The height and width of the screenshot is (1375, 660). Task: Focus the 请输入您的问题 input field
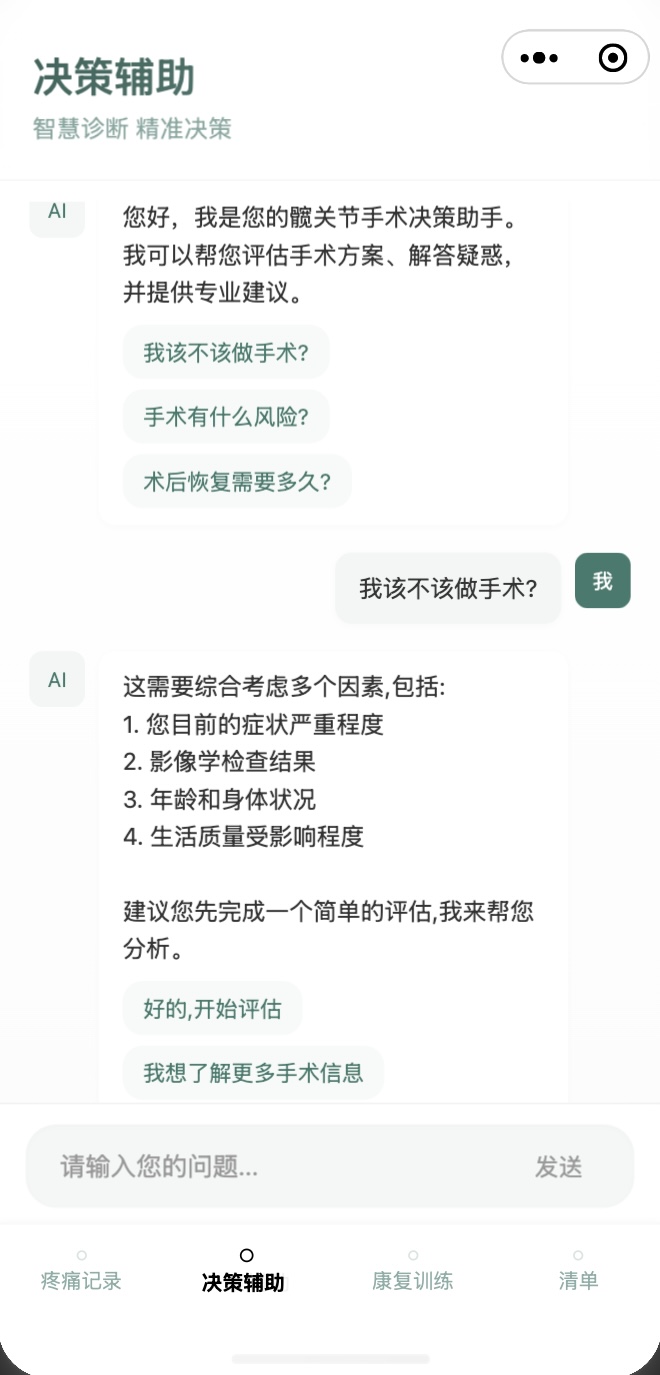pyautogui.click(x=280, y=1166)
